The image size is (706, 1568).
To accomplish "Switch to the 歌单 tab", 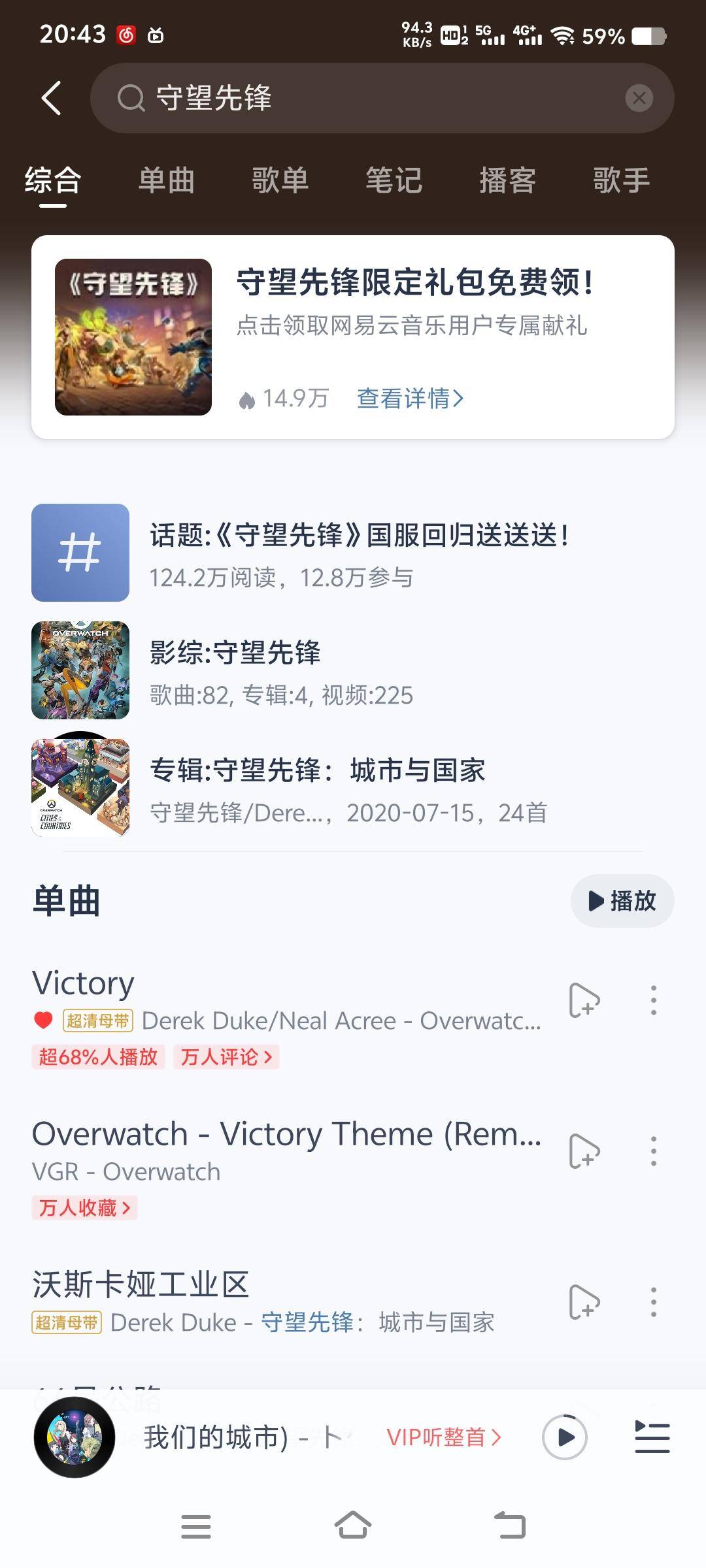I will [x=280, y=180].
